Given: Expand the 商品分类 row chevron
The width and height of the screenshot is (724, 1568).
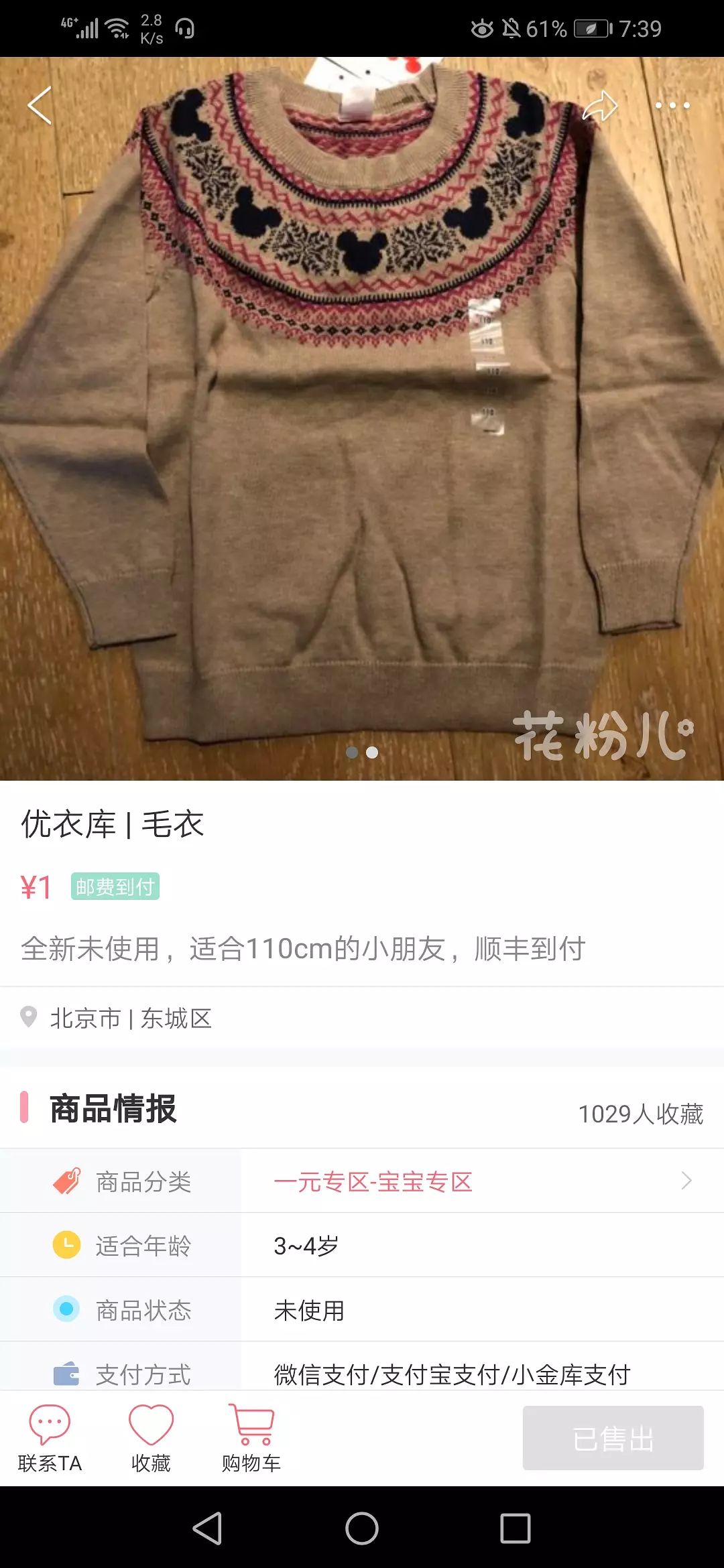Looking at the screenshot, I should click(x=685, y=1180).
